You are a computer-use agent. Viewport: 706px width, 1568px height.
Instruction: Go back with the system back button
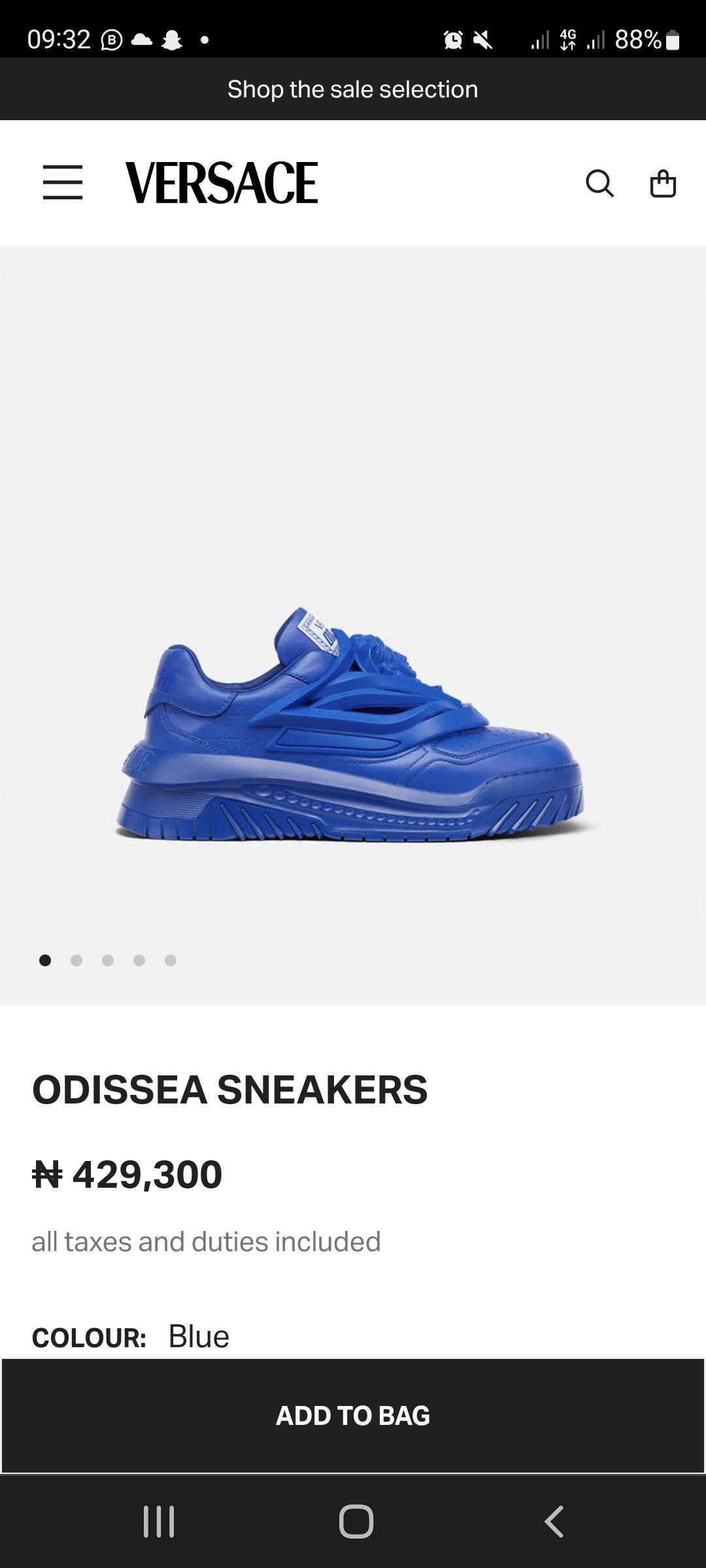pyautogui.click(x=554, y=1522)
